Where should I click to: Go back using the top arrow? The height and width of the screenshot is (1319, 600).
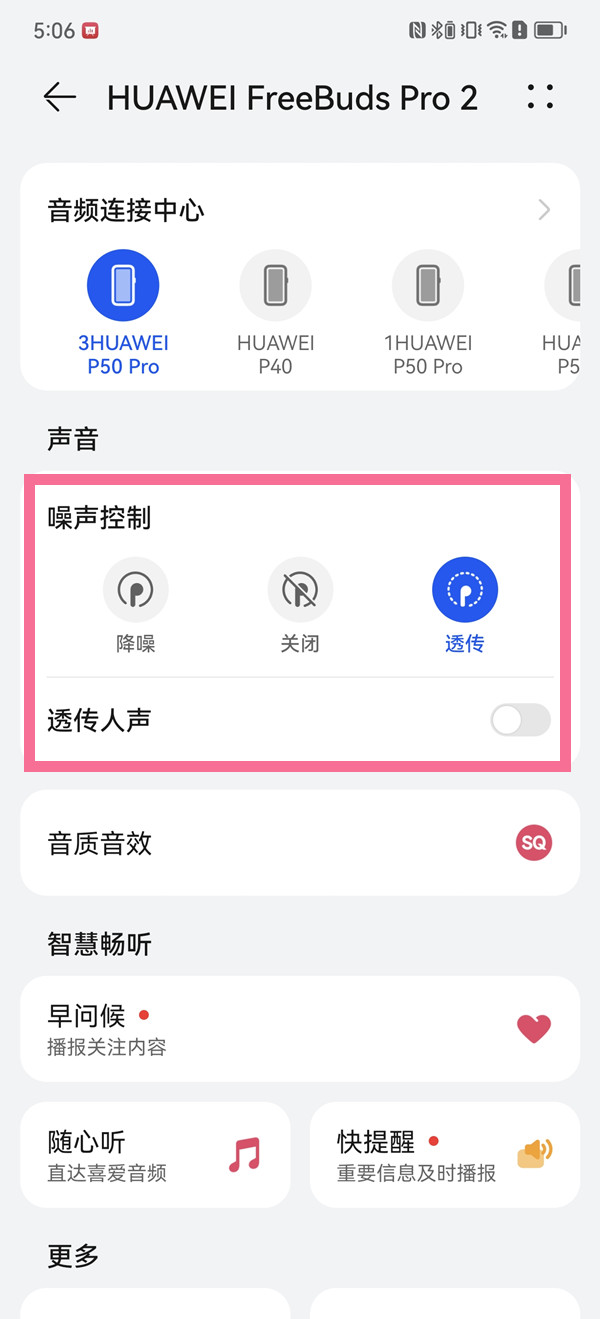click(60, 97)
